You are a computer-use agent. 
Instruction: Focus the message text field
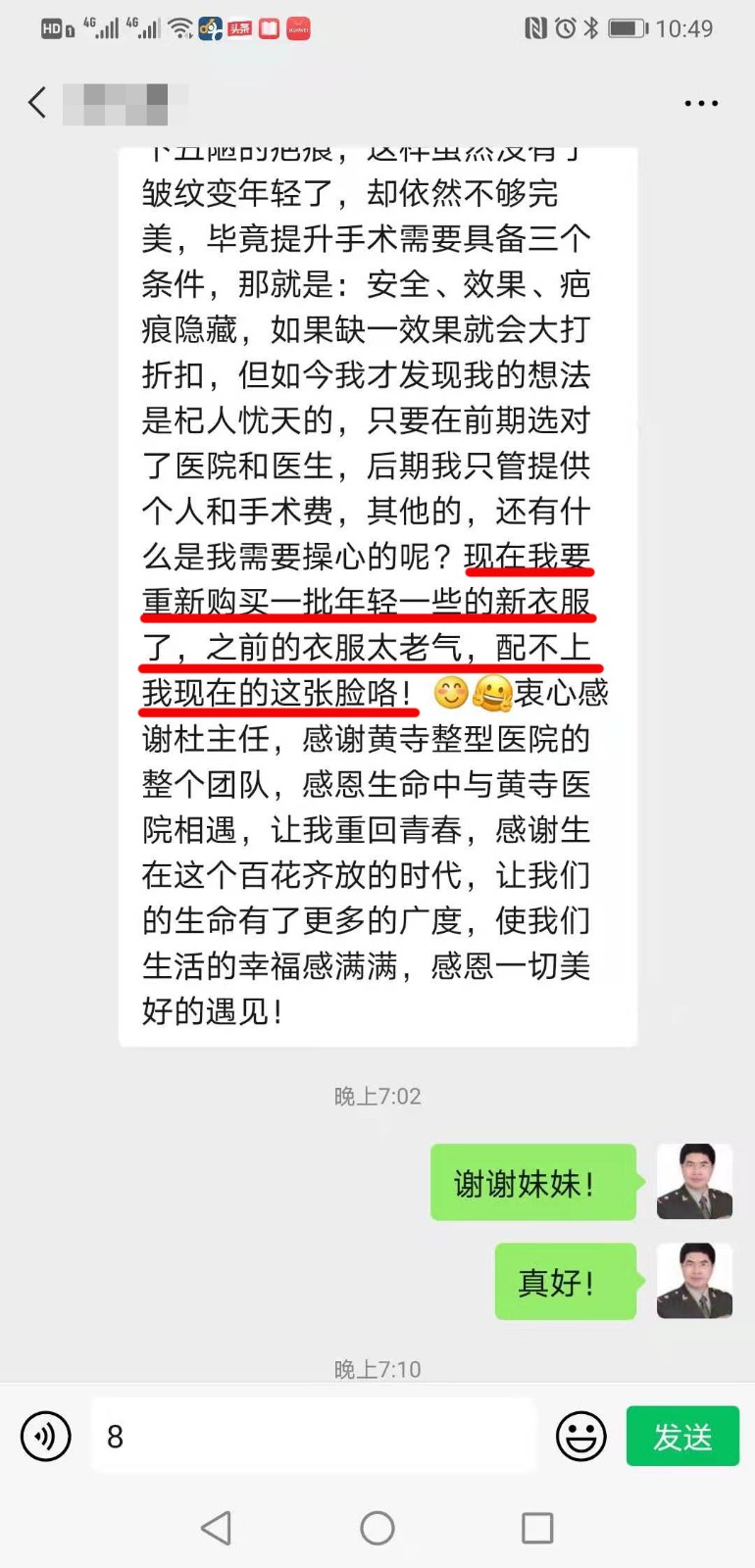tap(314, 1437)
